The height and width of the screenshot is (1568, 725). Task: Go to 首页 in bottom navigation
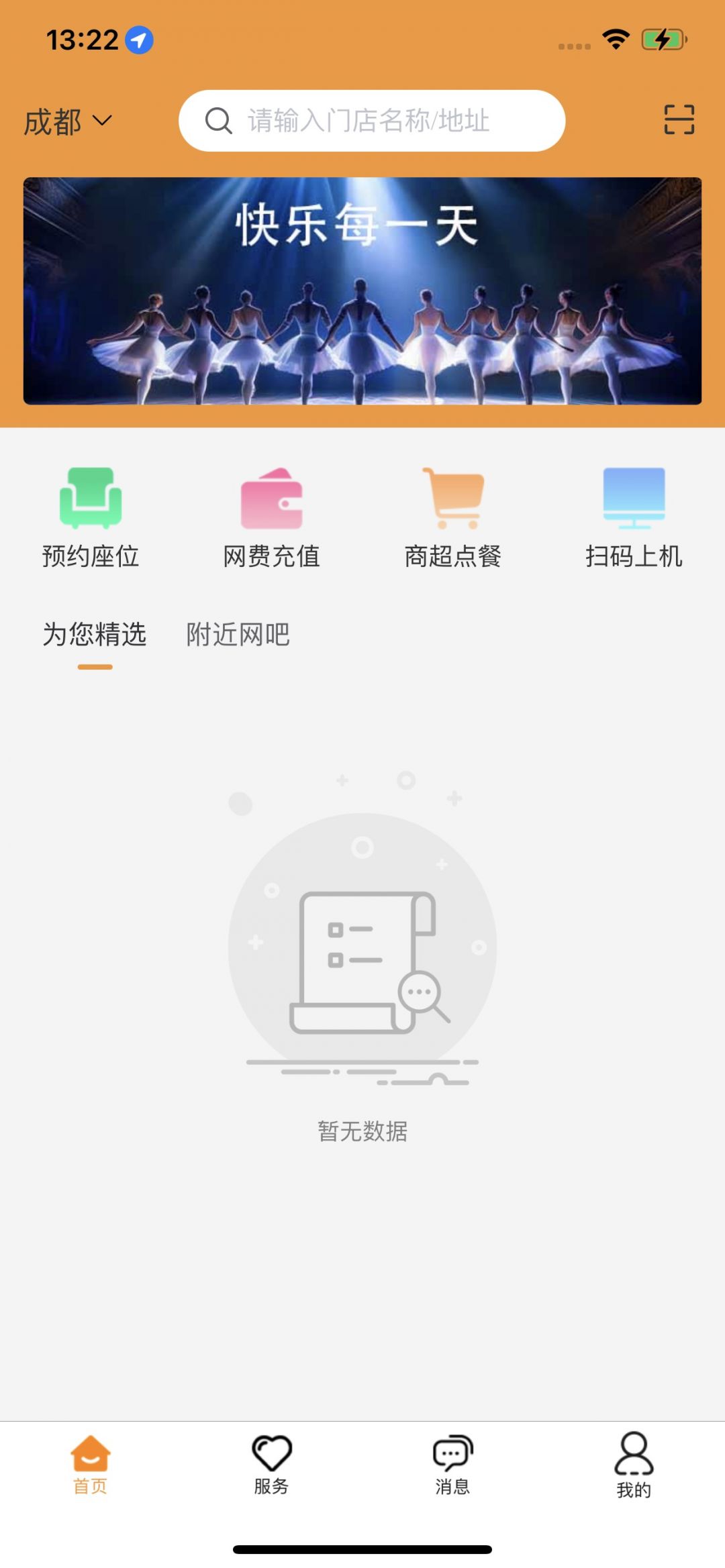(x=91, y=1465)
